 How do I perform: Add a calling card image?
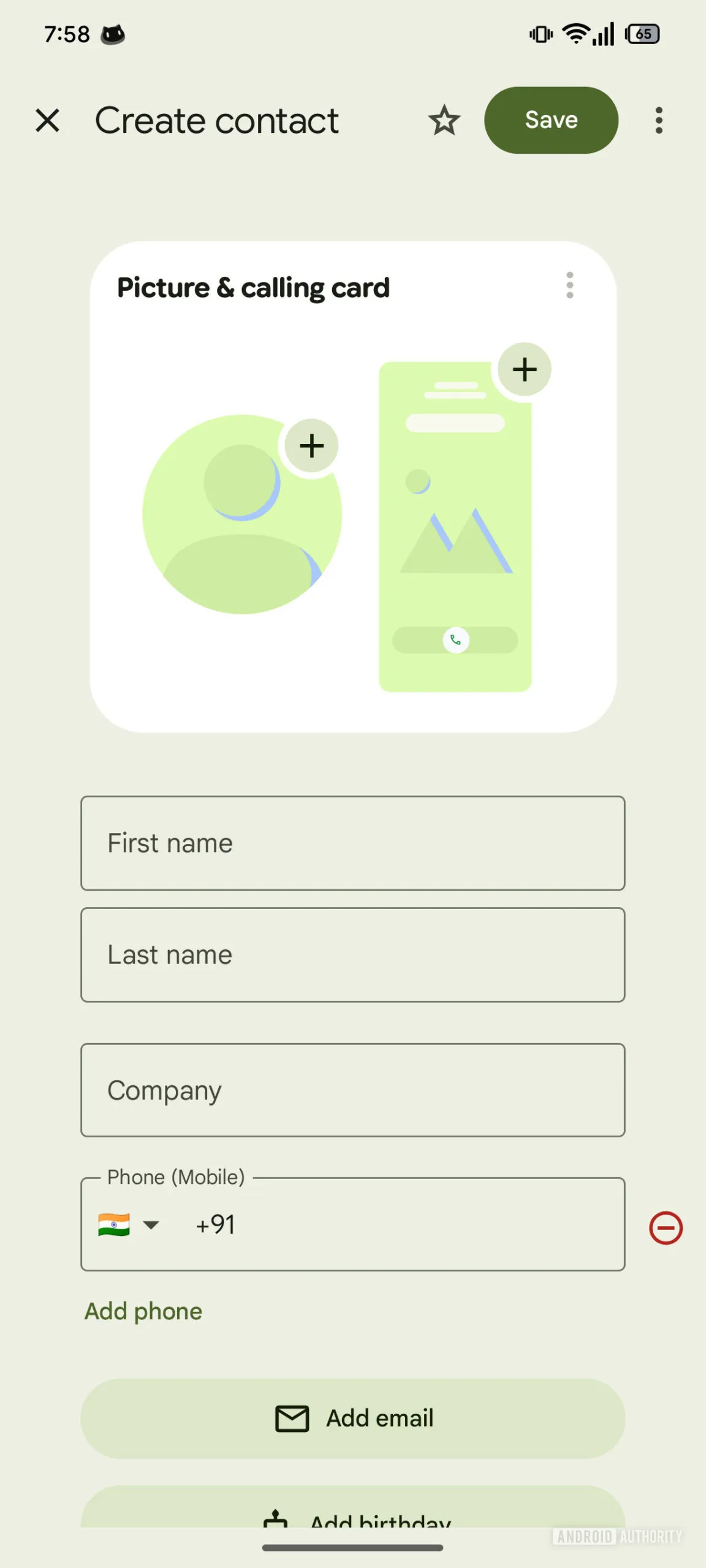[525, 369]
